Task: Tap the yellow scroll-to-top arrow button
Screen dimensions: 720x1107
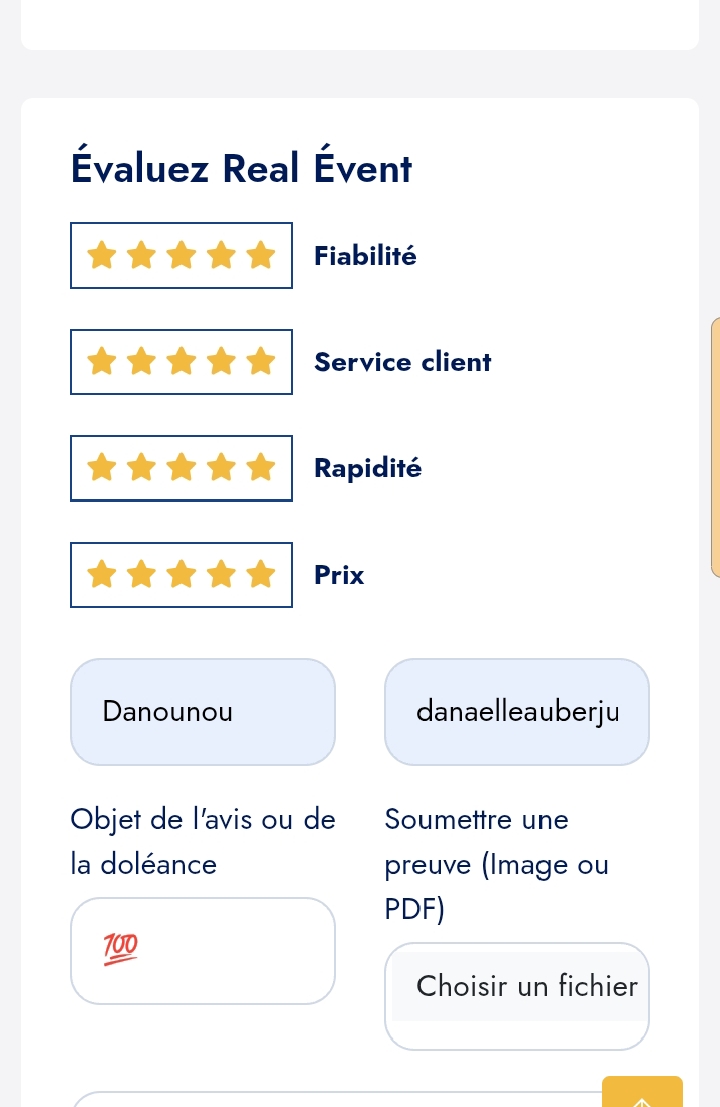Action: 642,1094
